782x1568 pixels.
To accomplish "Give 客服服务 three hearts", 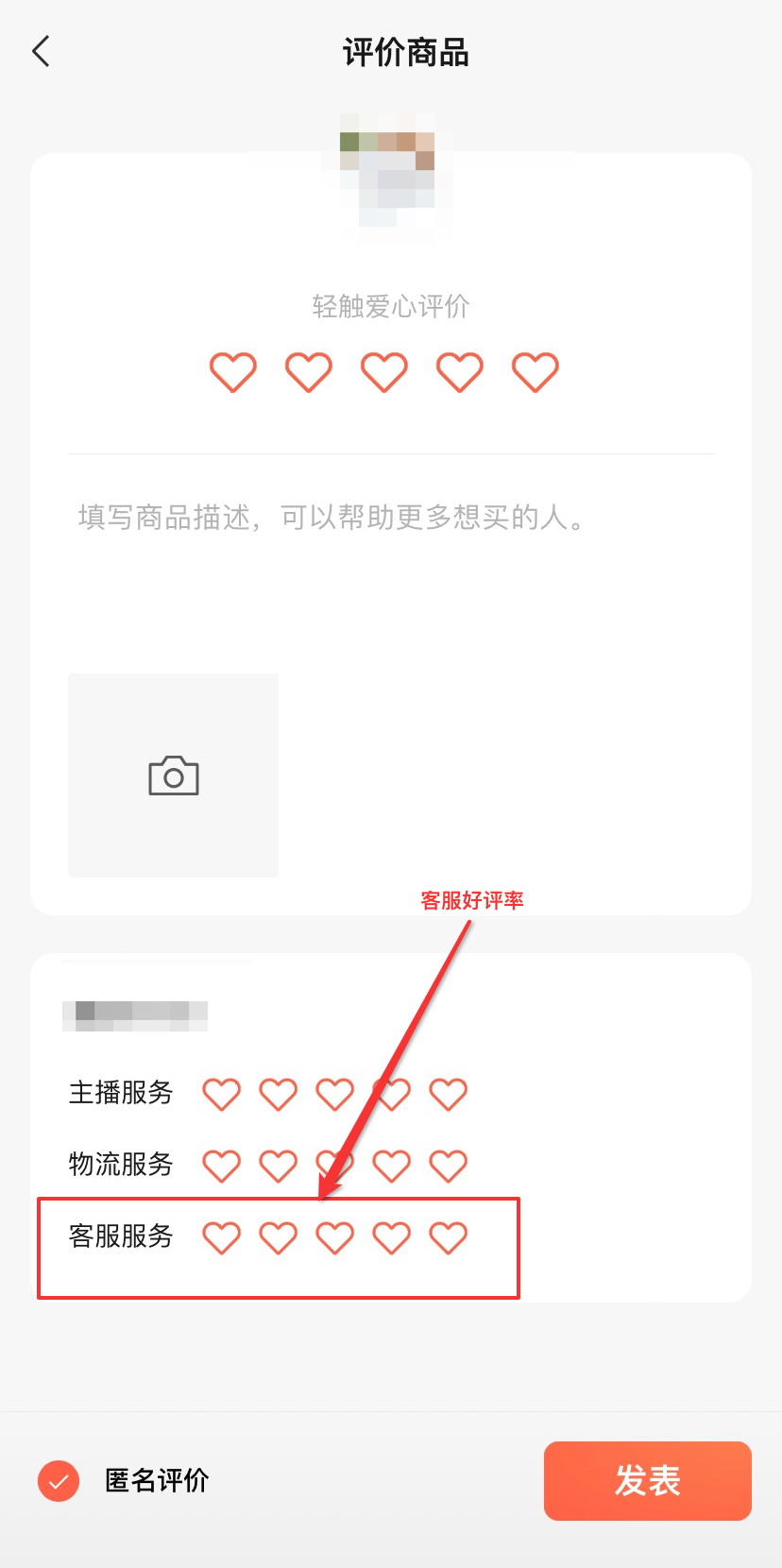I will tap(335, 1236).
